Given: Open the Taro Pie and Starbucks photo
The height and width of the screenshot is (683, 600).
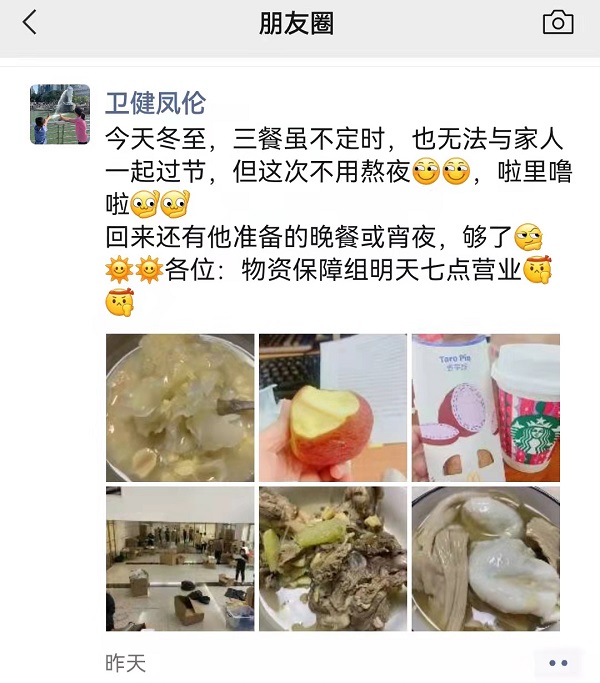Looking at the screenshot, I should [486, 408].
